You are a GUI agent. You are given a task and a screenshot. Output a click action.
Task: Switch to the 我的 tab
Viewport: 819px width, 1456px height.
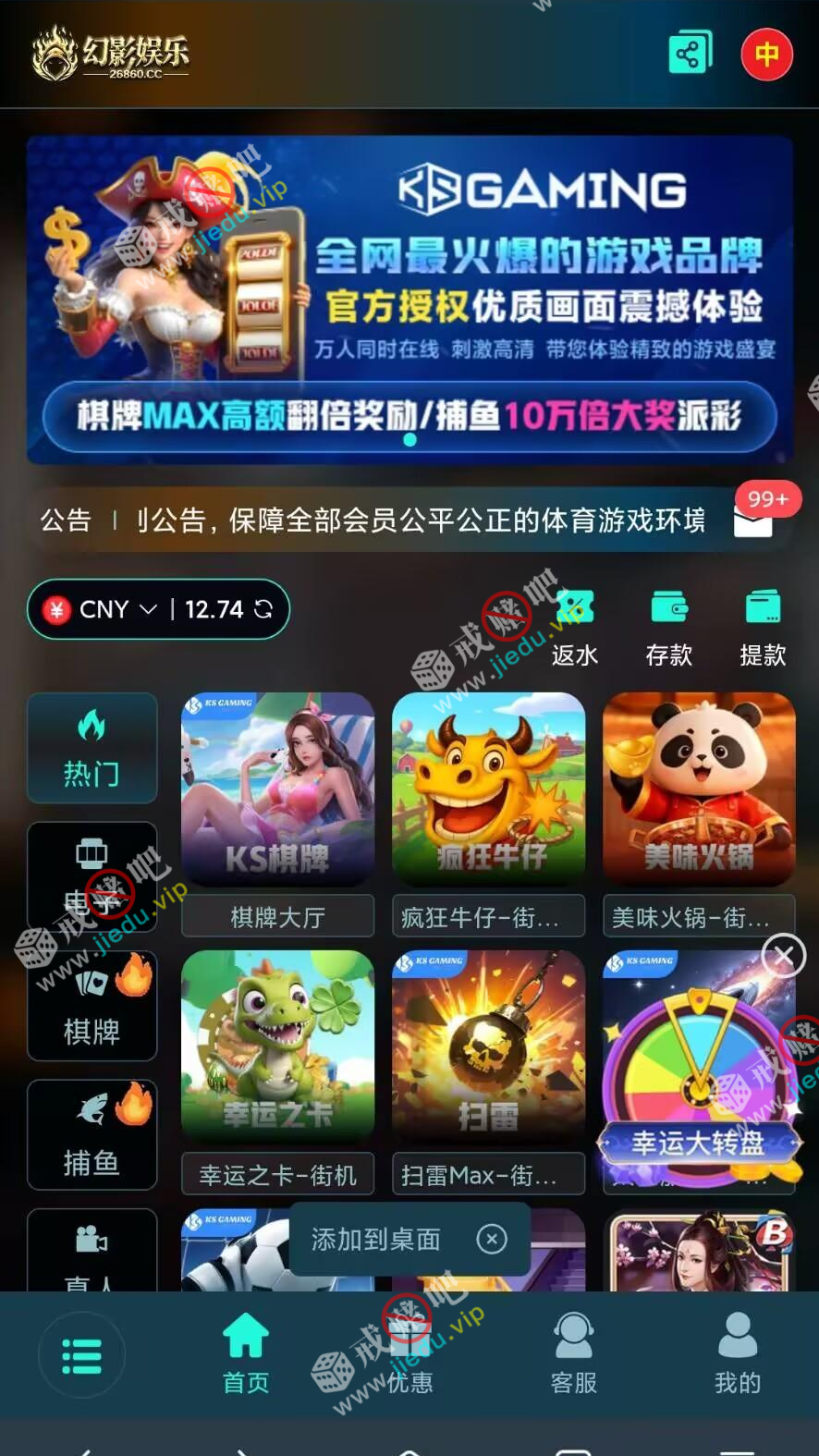click(737, 1353)
